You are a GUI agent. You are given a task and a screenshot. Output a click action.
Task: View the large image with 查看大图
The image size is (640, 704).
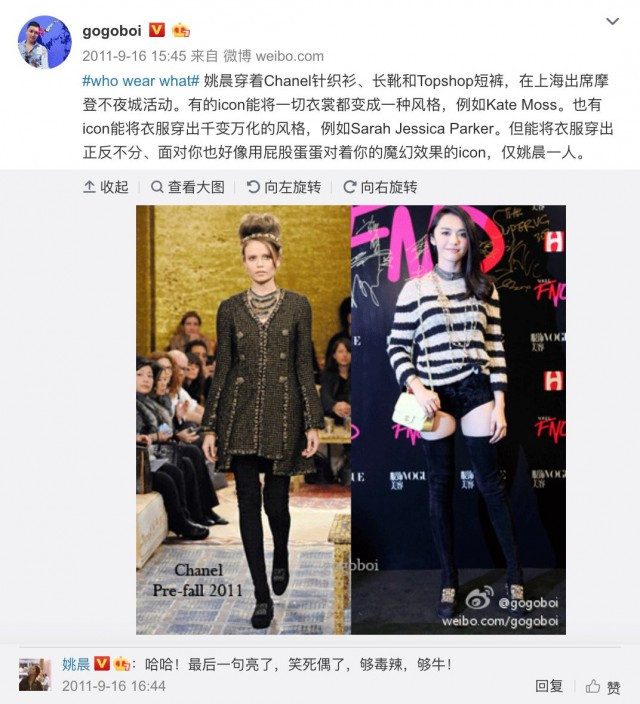click(188, 187)
